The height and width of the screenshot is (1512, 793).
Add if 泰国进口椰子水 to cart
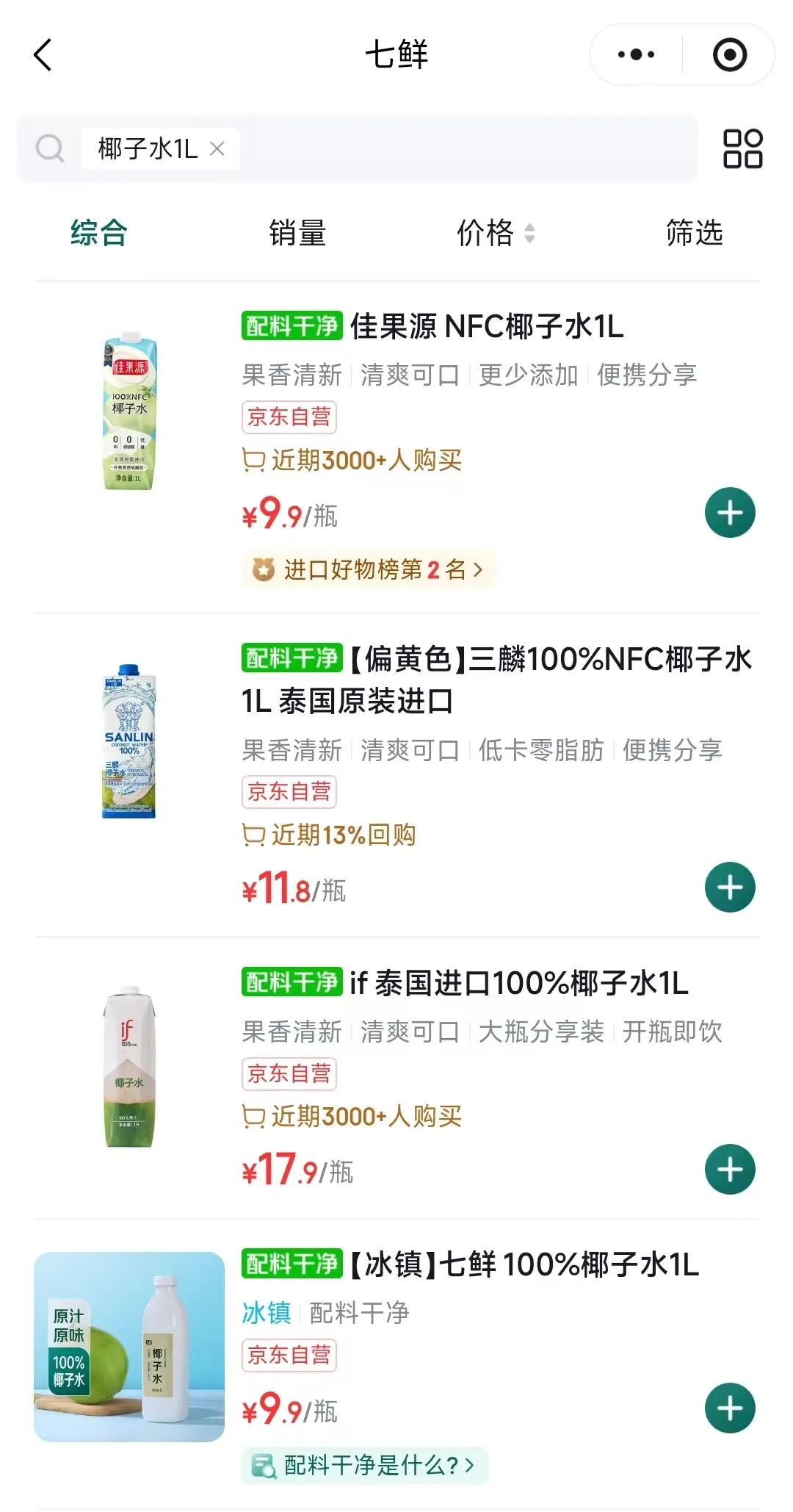coord(729,1168)
